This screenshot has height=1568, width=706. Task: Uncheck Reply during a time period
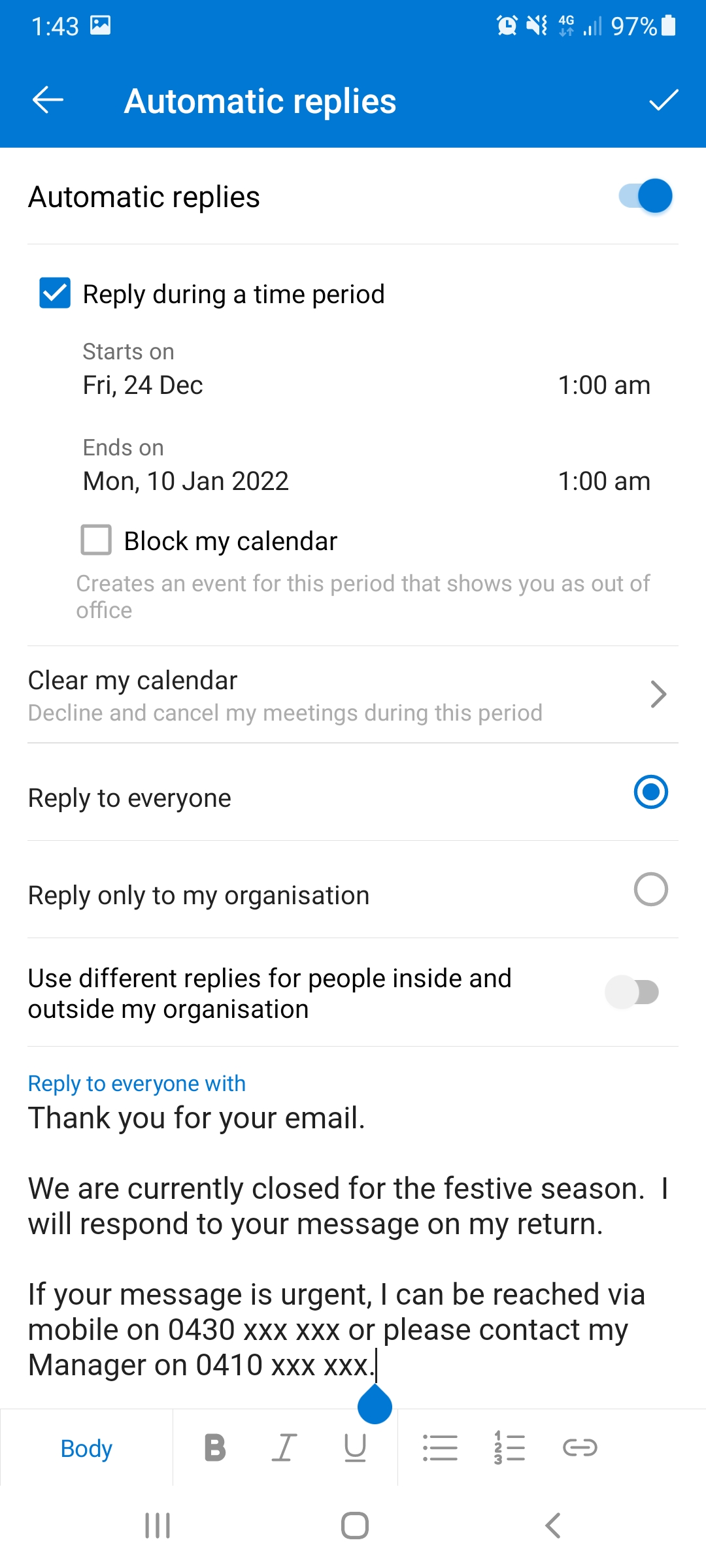pos(55,293)
